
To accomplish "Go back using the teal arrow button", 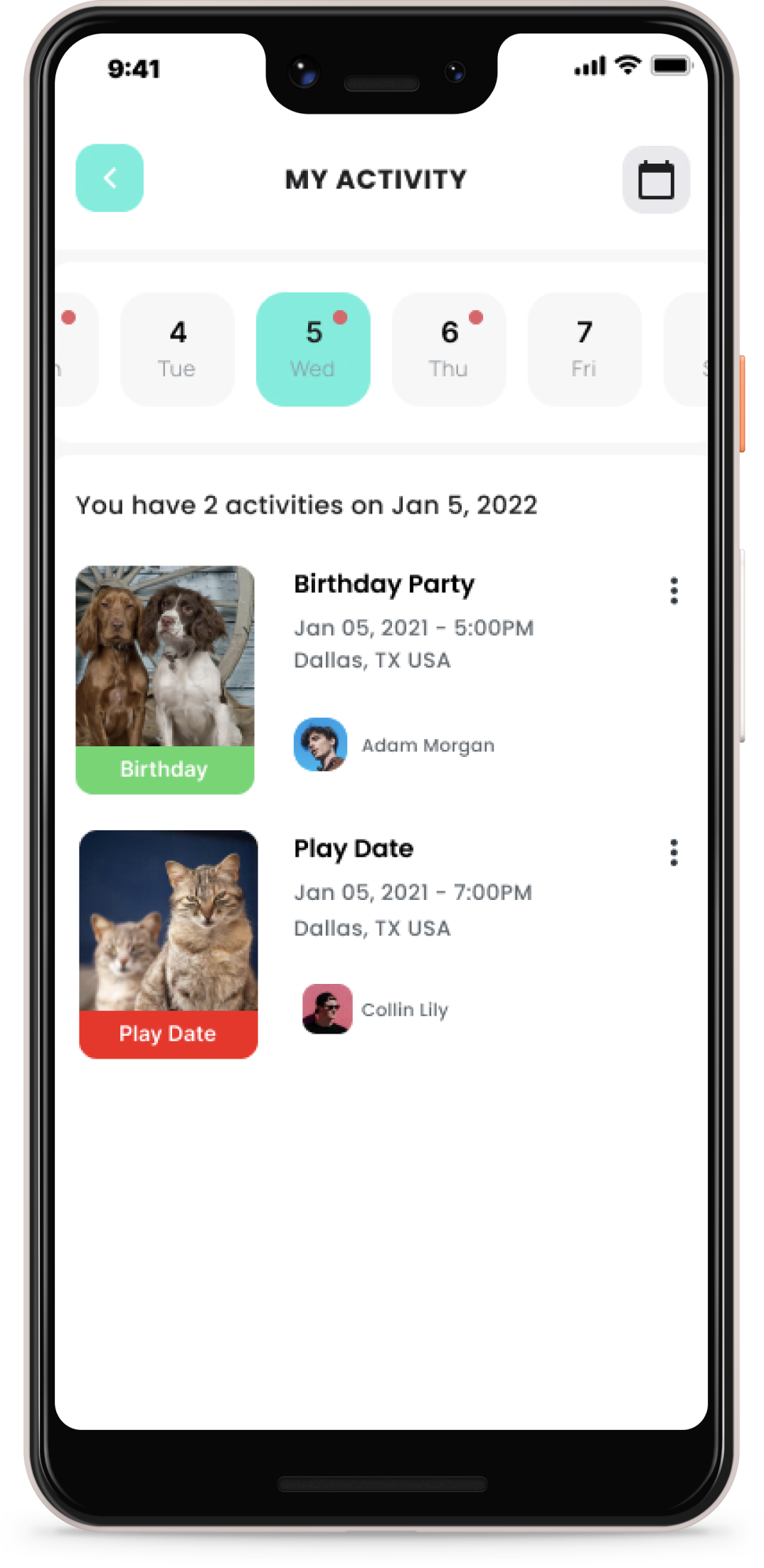I will pyautogui.click(x=110, y=178).
